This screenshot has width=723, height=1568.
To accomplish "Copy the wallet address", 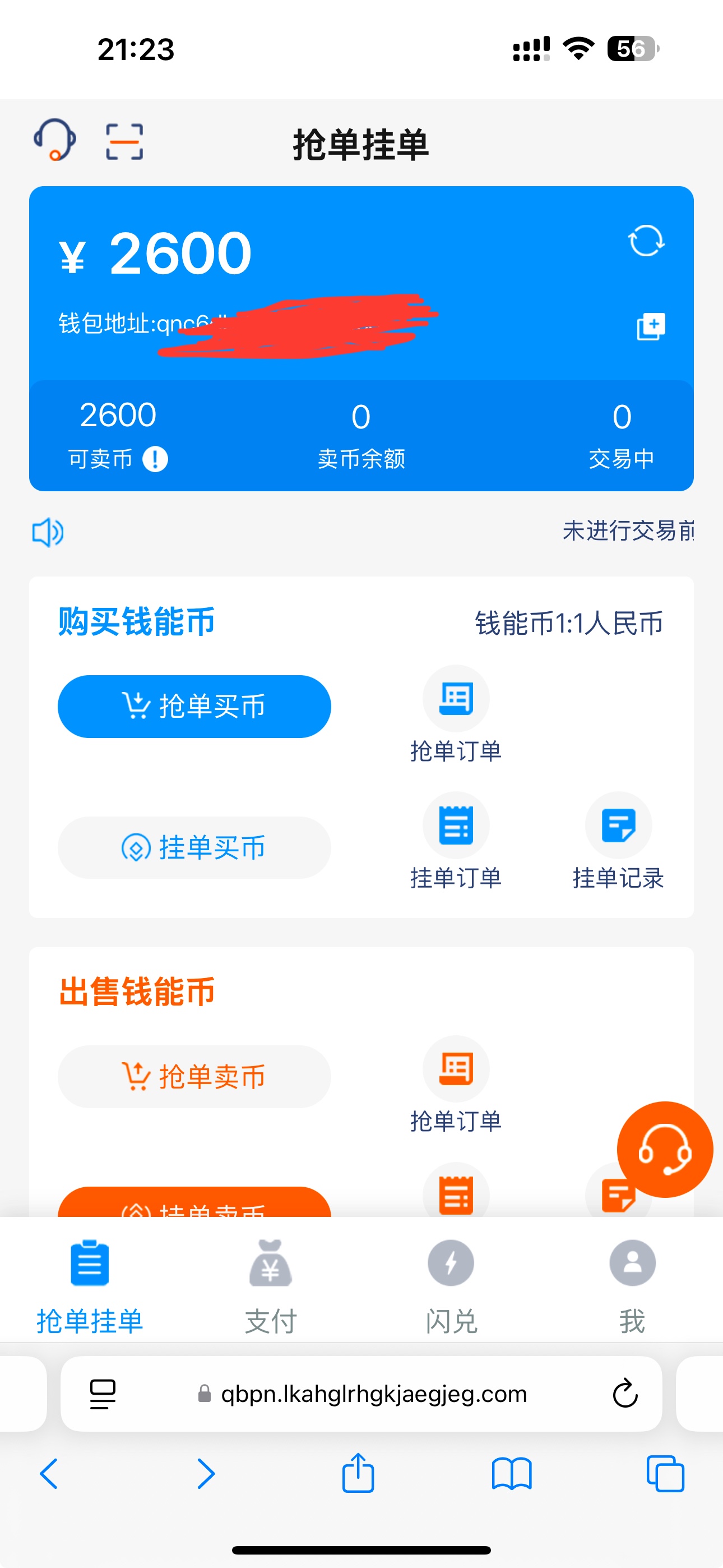I will tap(651, 327).
